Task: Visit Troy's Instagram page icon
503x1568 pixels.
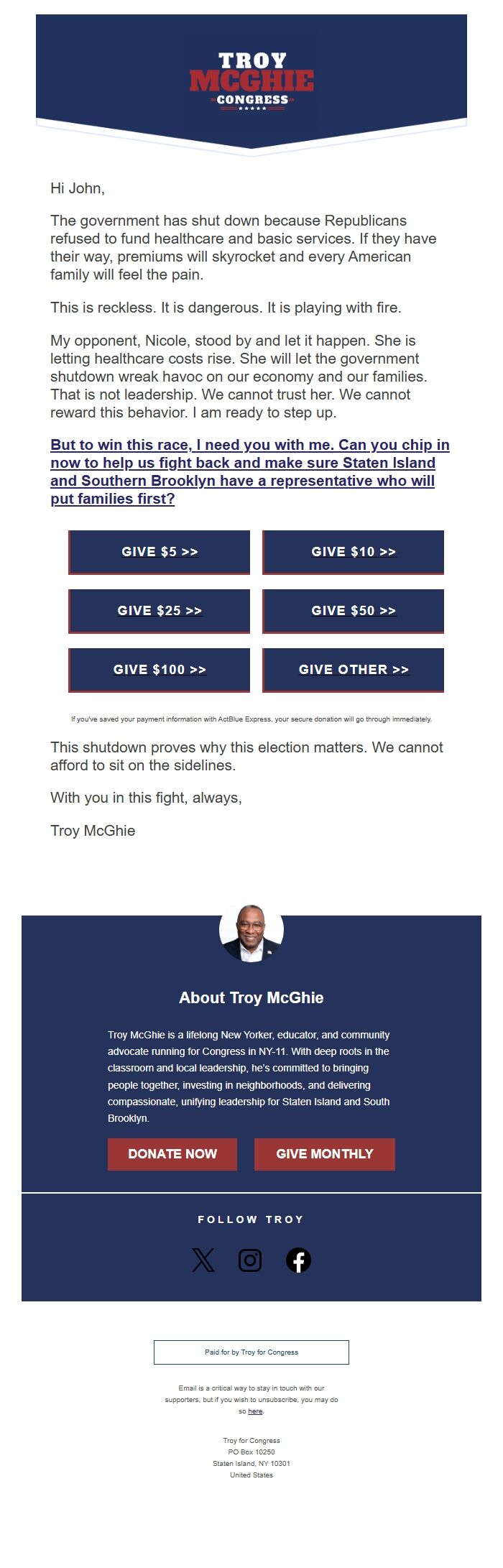Action: pos(250,1260)
